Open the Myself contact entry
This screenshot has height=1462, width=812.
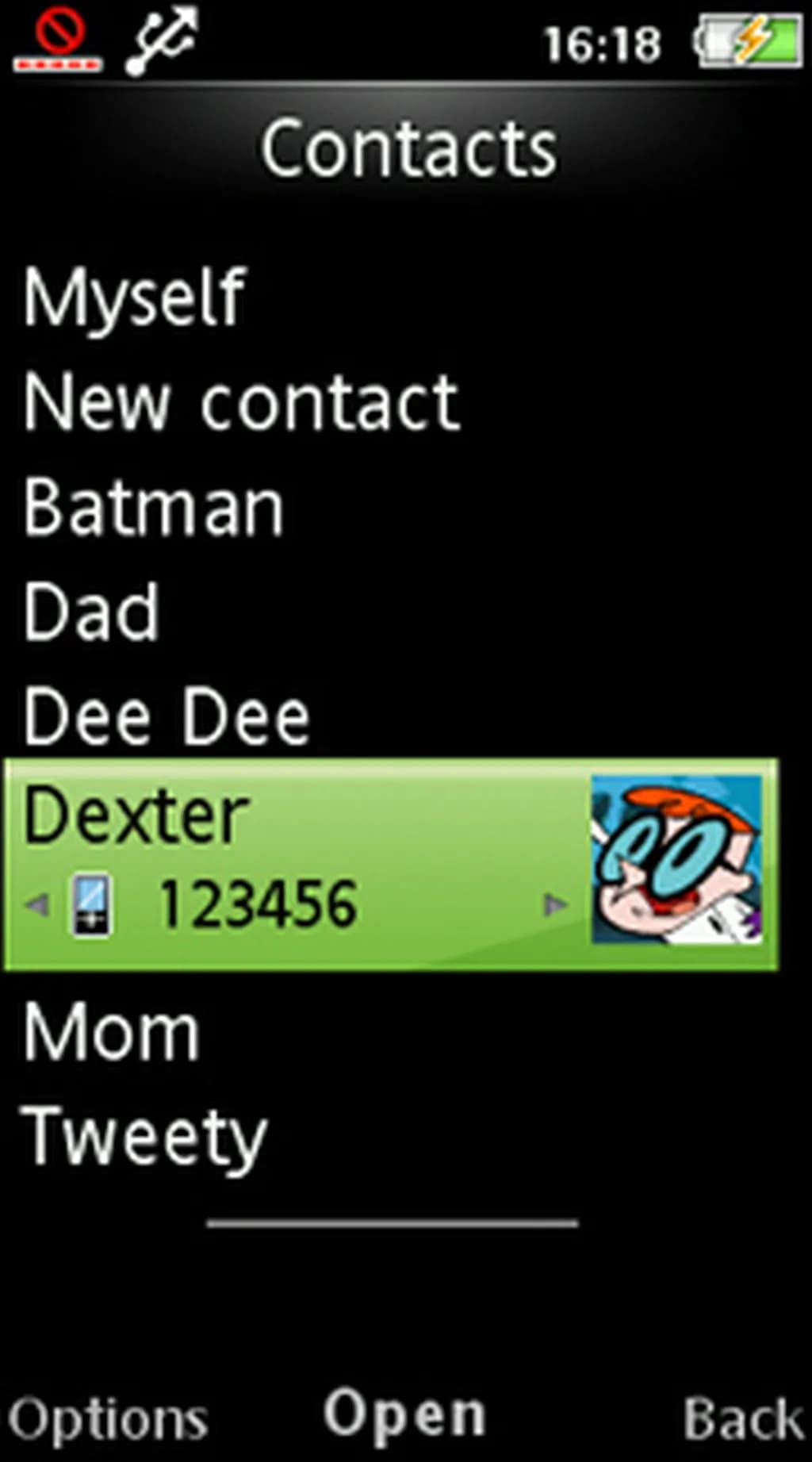click(x=135, y=297)
